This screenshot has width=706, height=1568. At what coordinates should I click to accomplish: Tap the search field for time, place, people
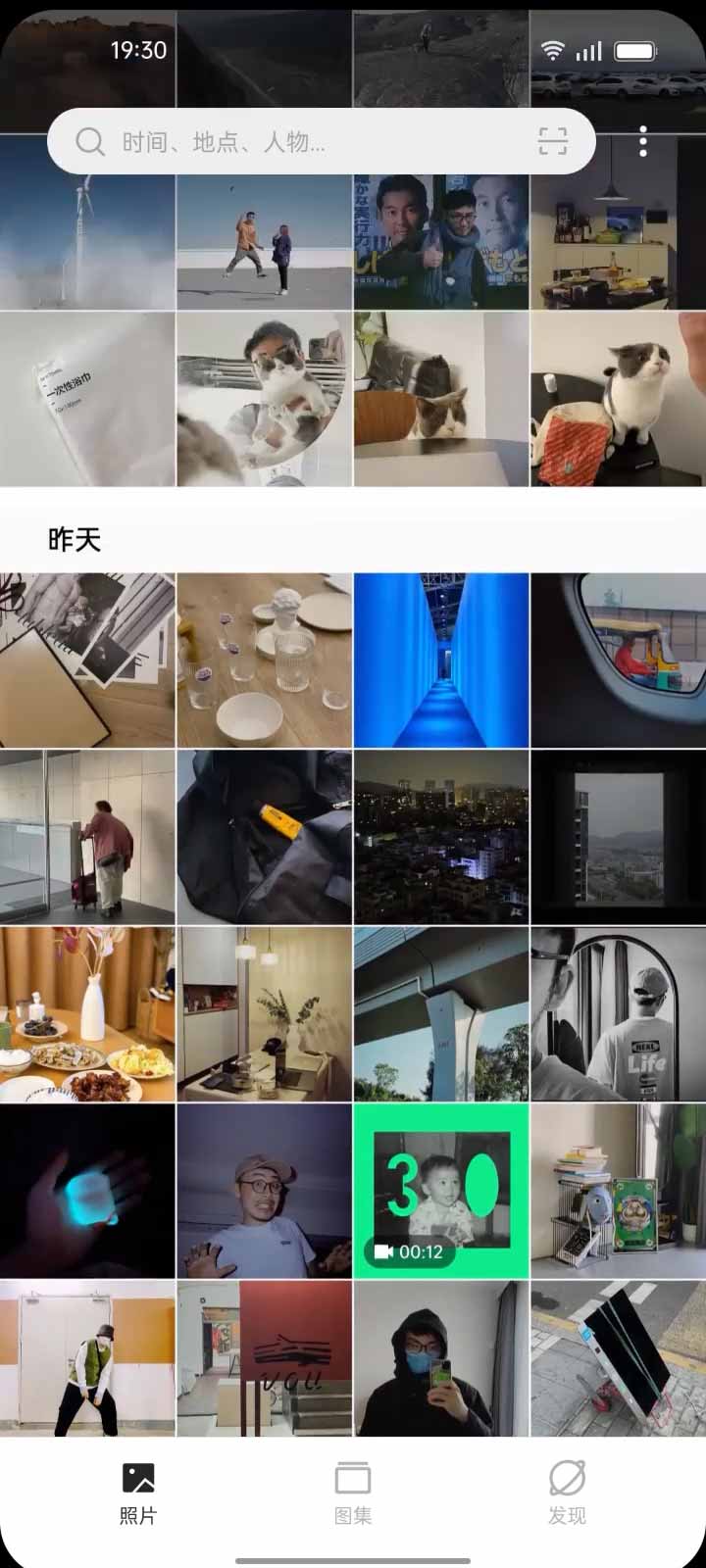click(294, 142)
